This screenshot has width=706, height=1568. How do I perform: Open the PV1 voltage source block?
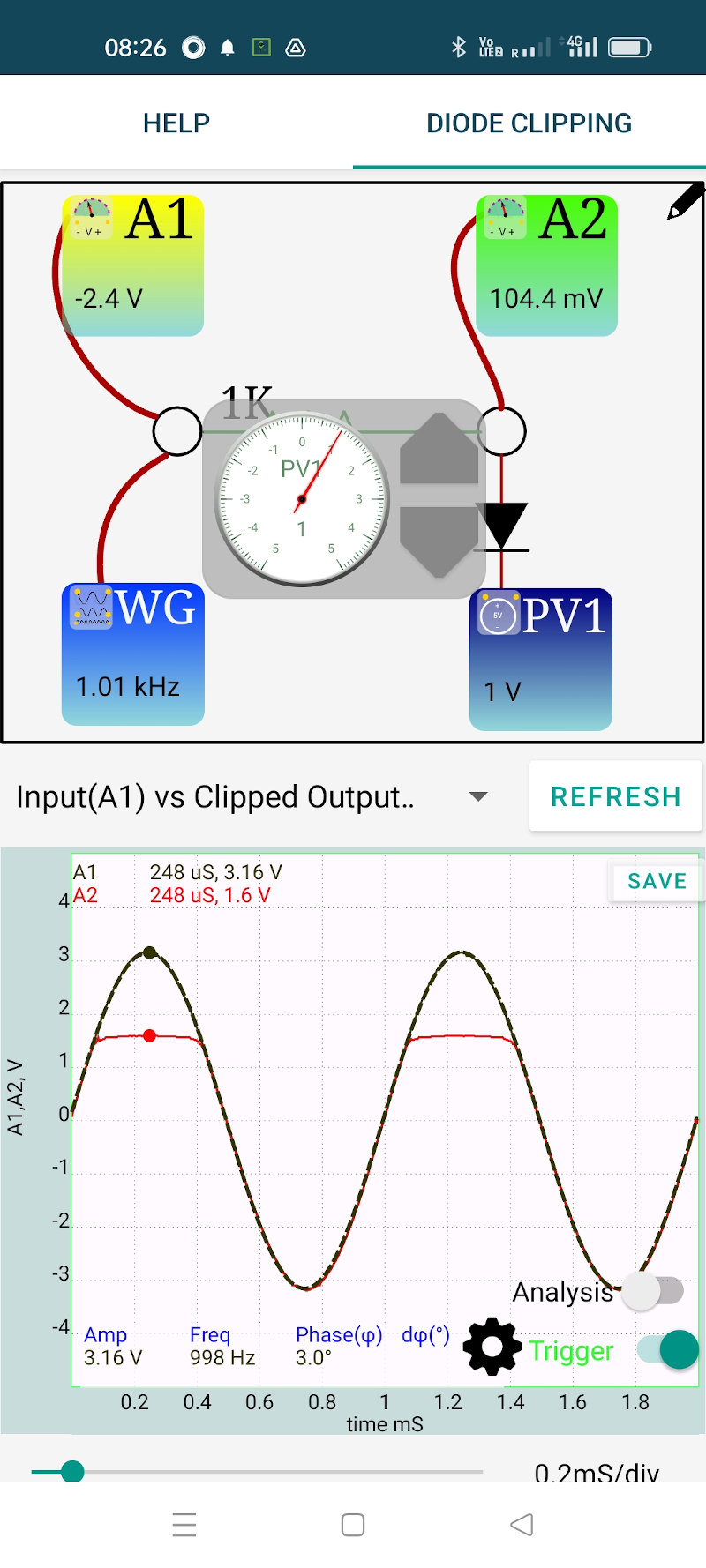tap(541, 660)
